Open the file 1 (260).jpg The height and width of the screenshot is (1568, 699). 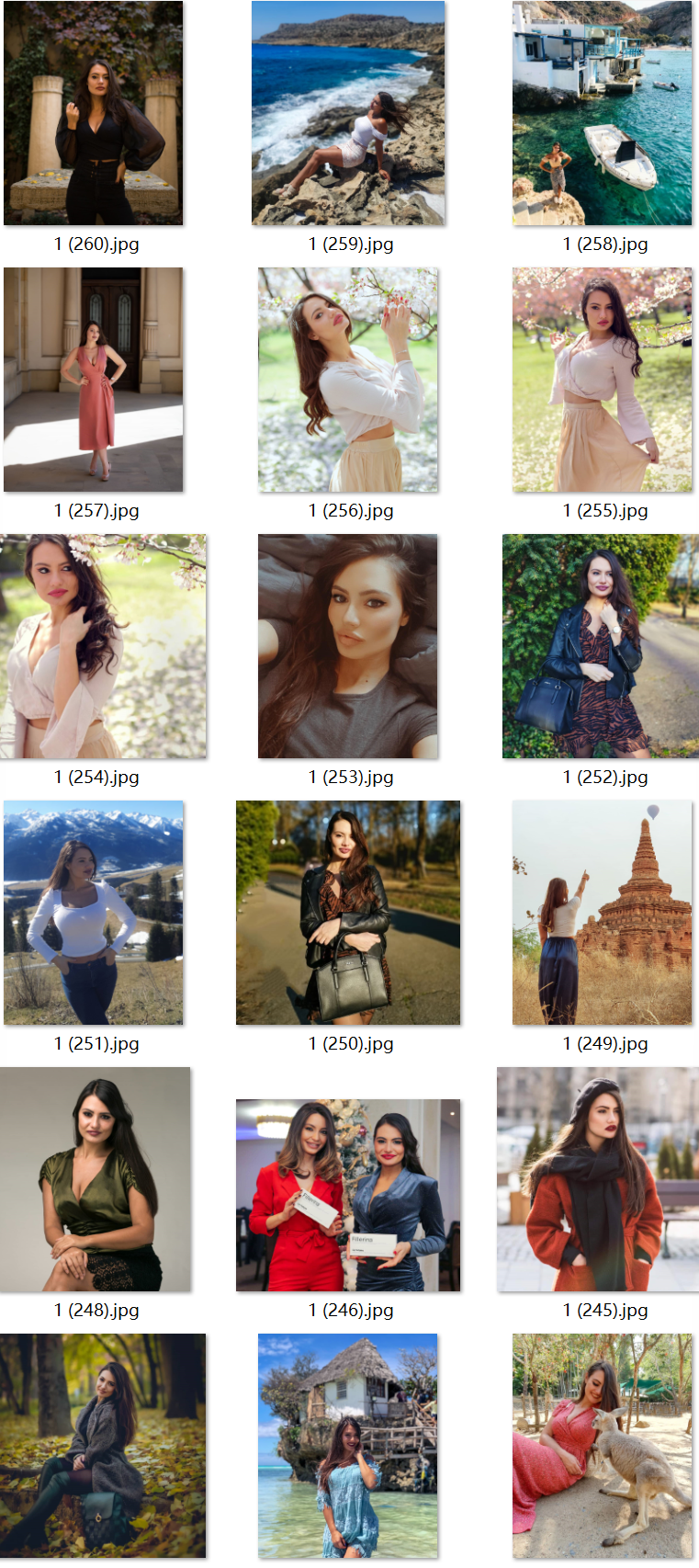click(93, 113)
